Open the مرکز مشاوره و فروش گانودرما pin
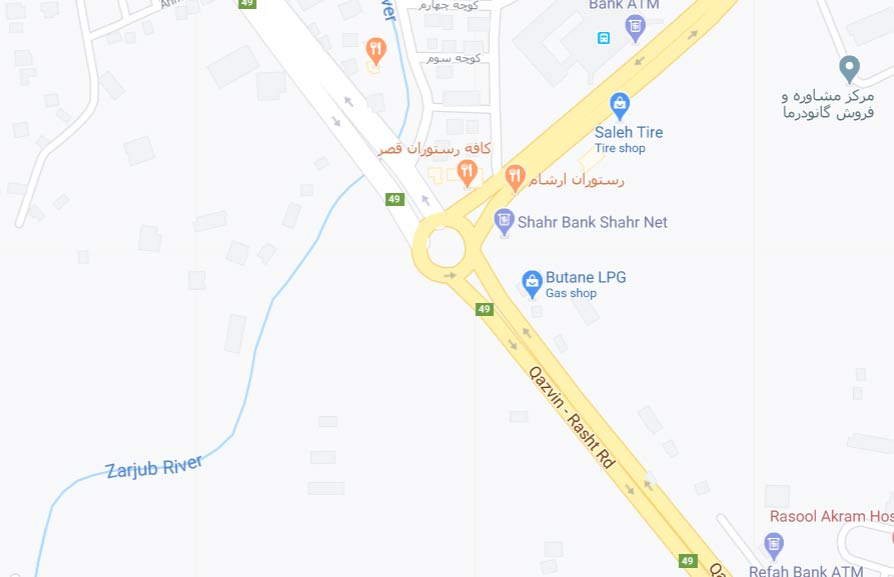This screenshot has height=577, width=894. pyautogui.click(x=849, y=69)
